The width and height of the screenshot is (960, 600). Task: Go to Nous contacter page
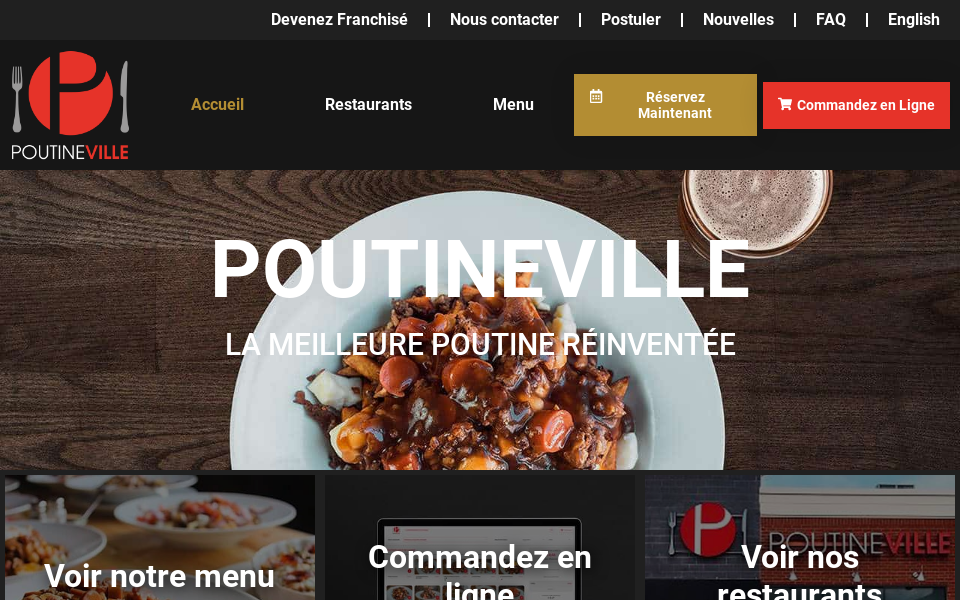[504, 20]
